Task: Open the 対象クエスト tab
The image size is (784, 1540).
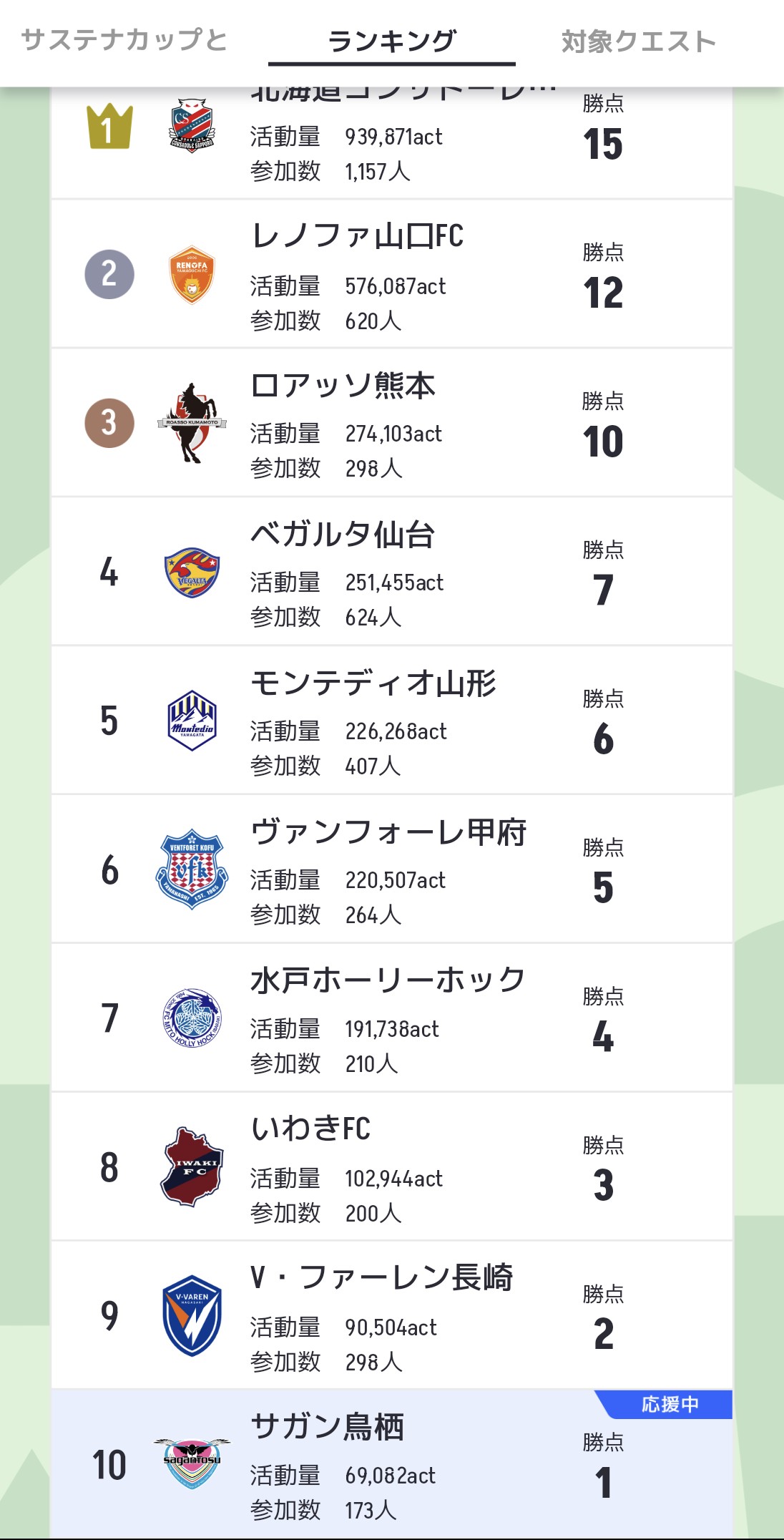Action: (x=639, y=42)
